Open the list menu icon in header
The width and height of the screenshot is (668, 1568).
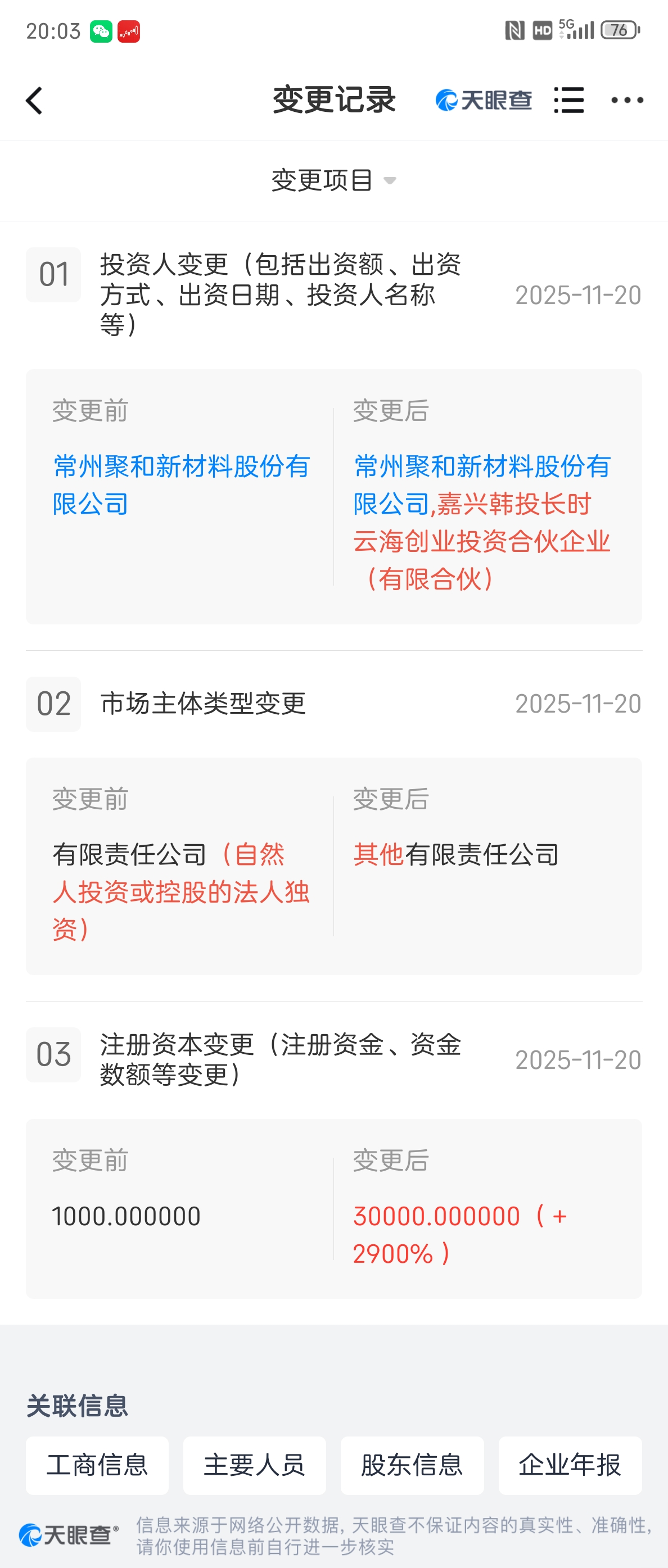(x=568, y=101)
